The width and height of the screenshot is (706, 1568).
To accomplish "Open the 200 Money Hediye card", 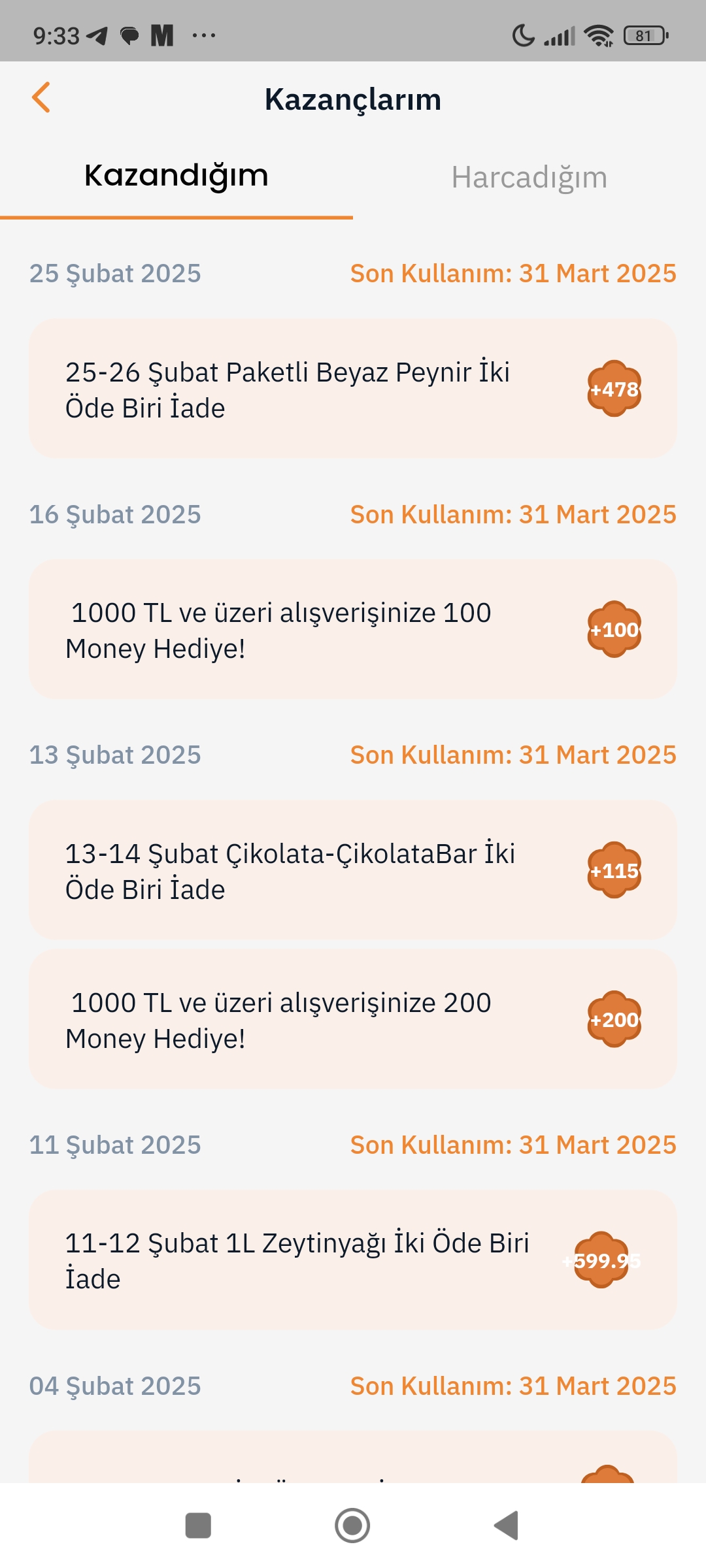I will point(353,1019).
